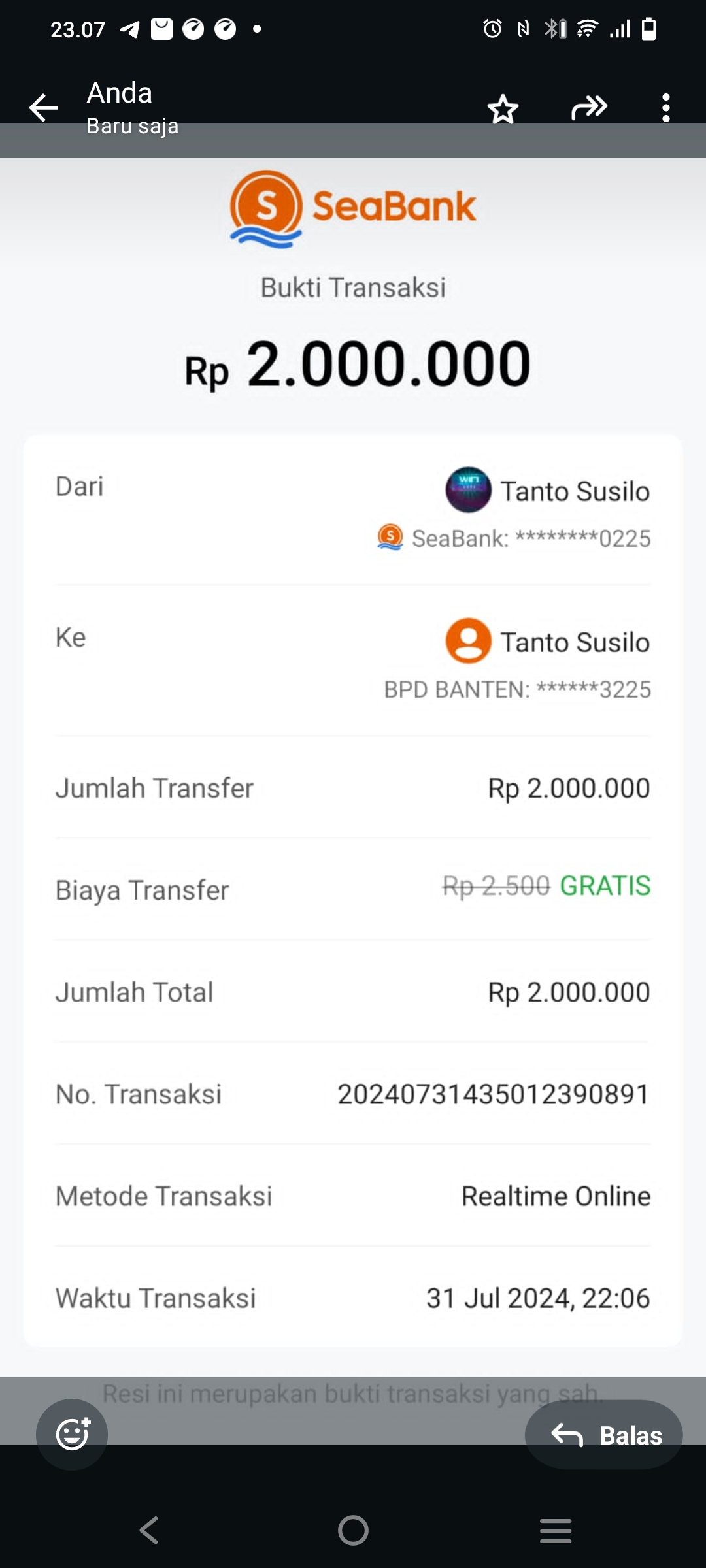
Task: Tap the system home button
Action: [x=353, y=1530]
